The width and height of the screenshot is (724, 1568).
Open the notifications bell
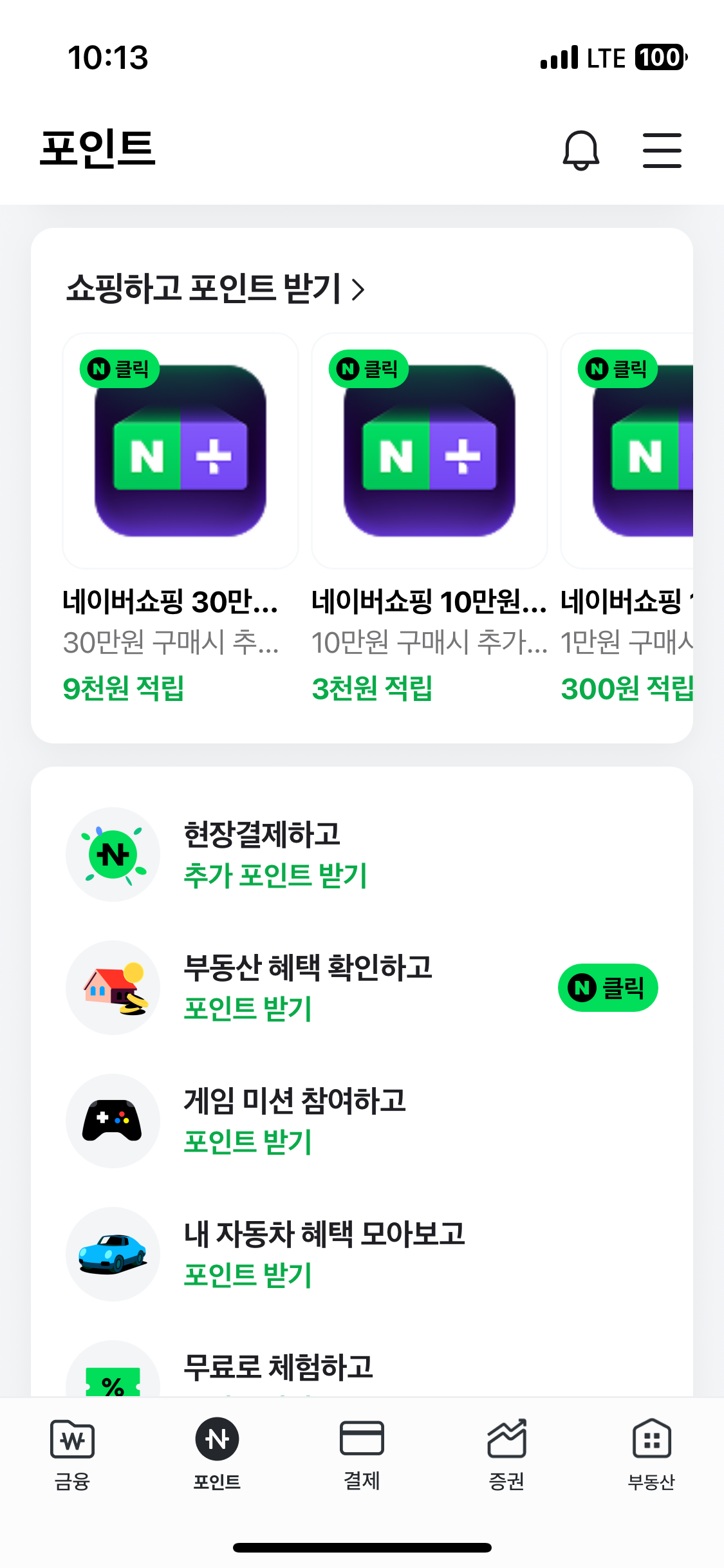tap(580, 150)
